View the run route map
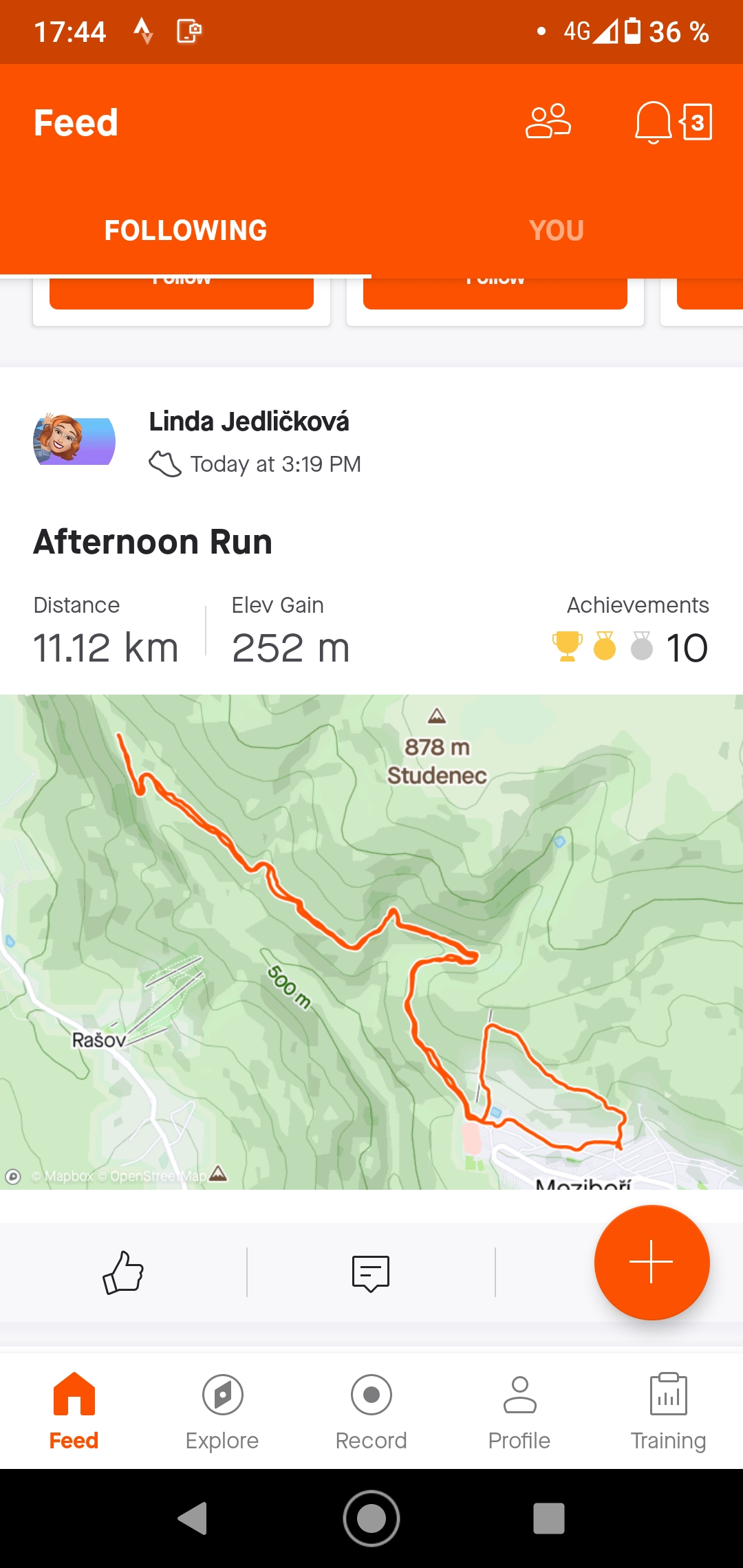The image size is (743, 1568). [x=371, y=941]
